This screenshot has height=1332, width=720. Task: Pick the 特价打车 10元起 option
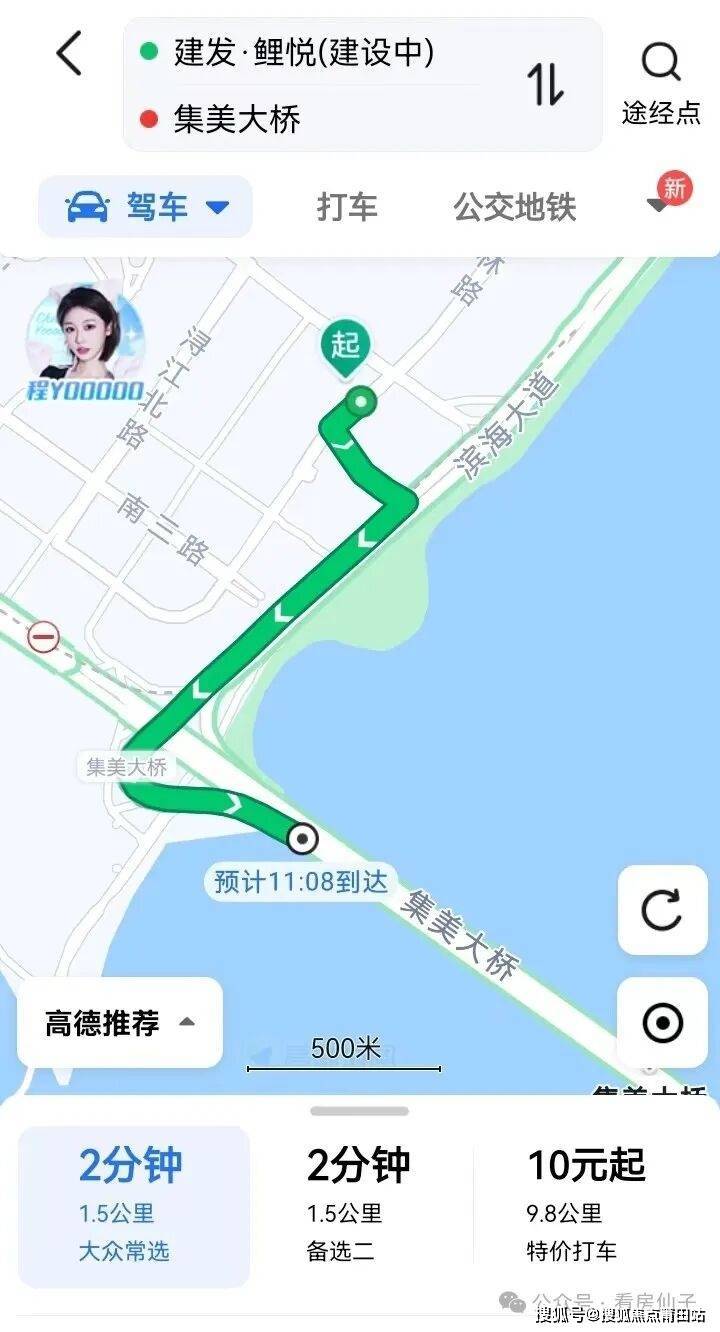pyautogui.click(x=587, y=1206)
